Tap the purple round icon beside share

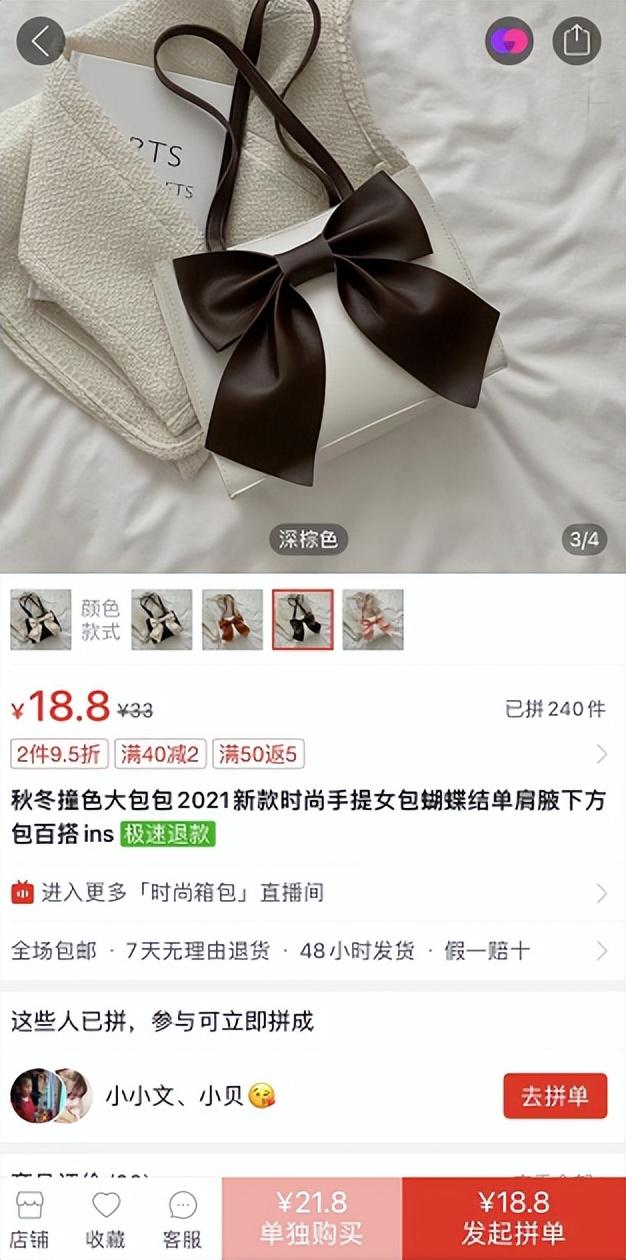510,41
